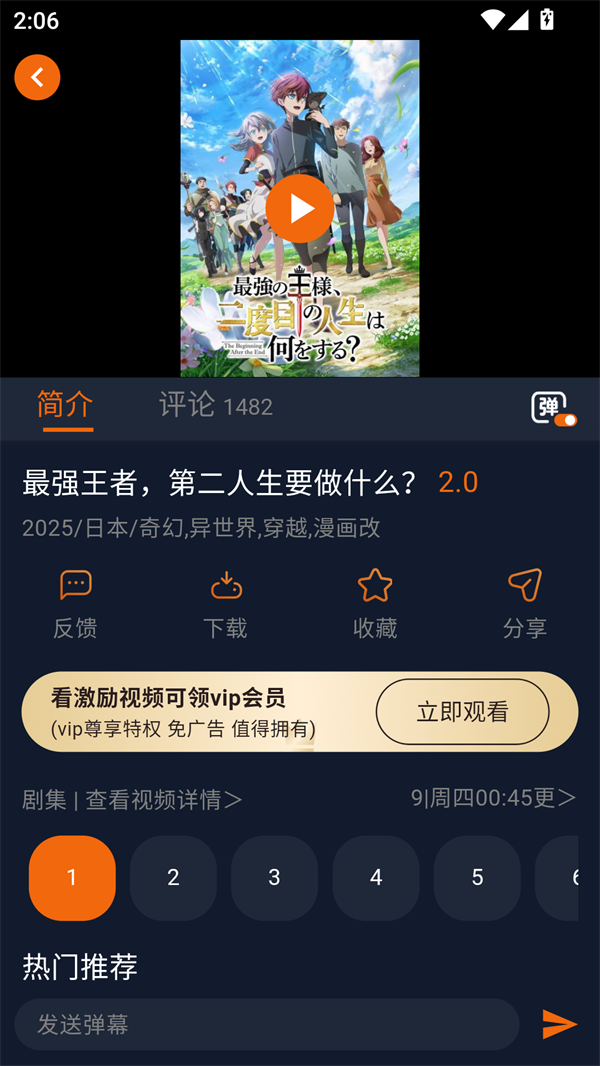Select the 简介 tab
600x1066 pixels.
[65, 405]
